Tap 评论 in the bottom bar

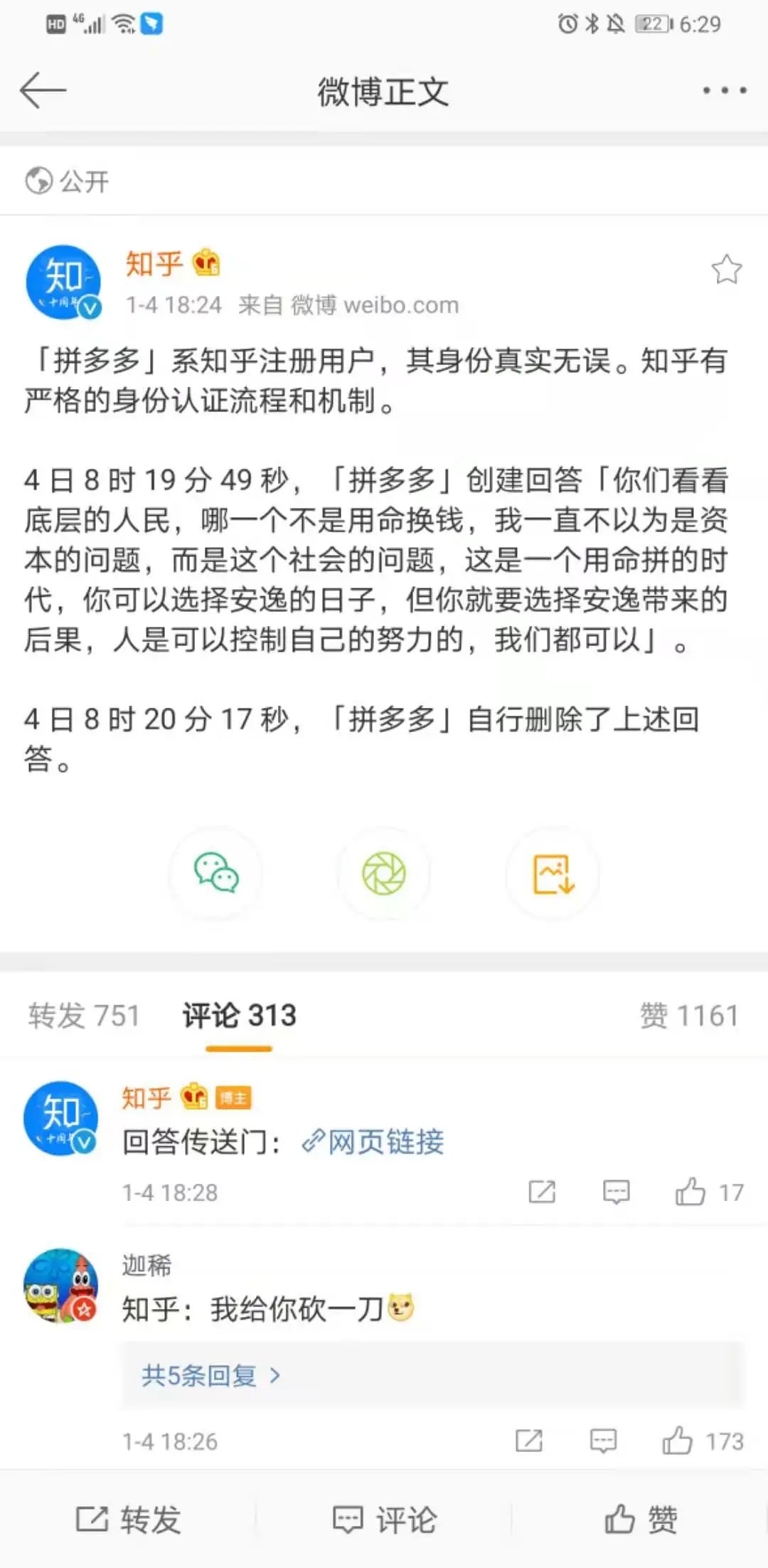pyautogui.click(x=384, y=1520)
